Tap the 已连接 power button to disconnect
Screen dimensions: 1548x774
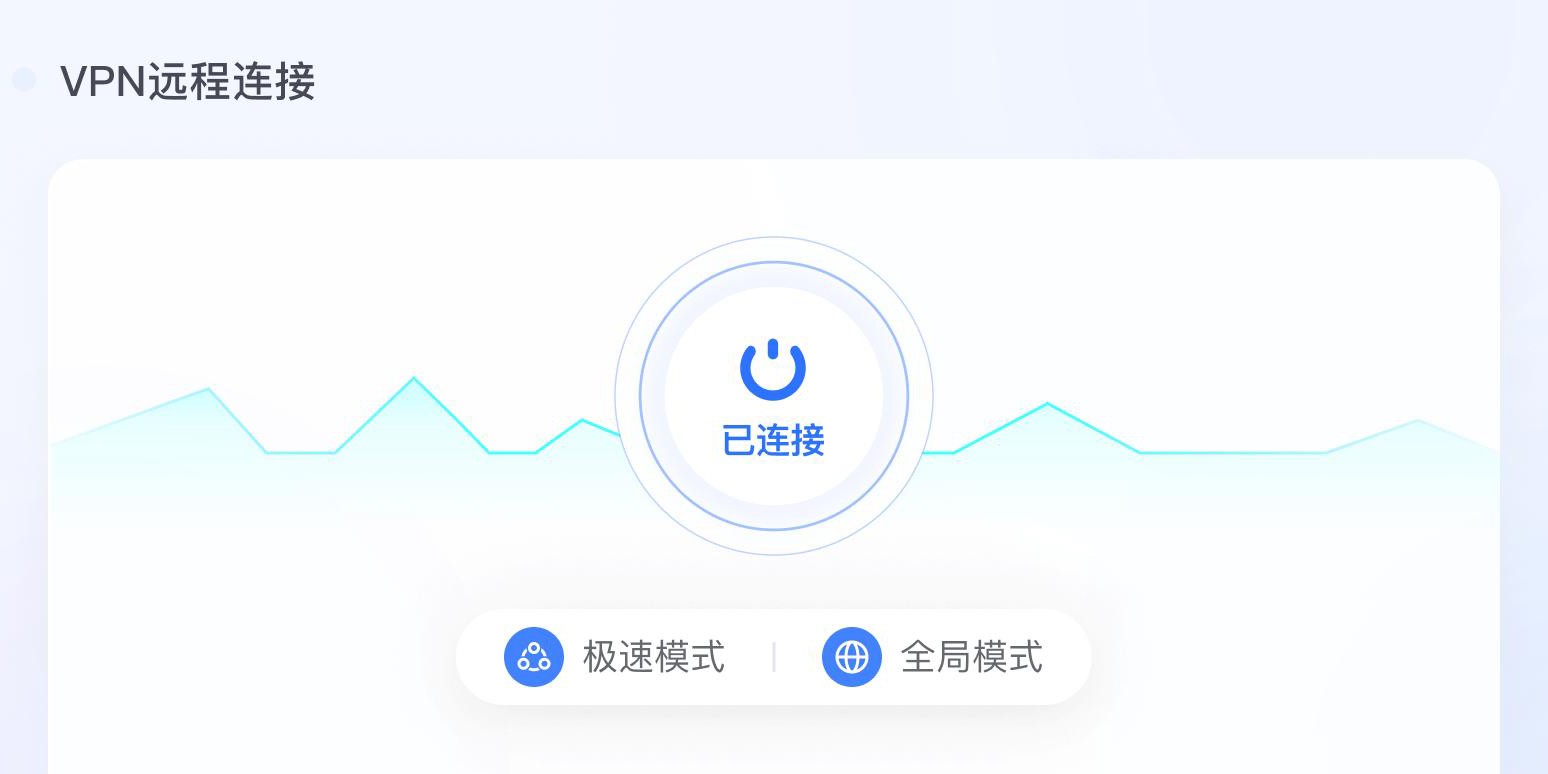click(773, 396)
